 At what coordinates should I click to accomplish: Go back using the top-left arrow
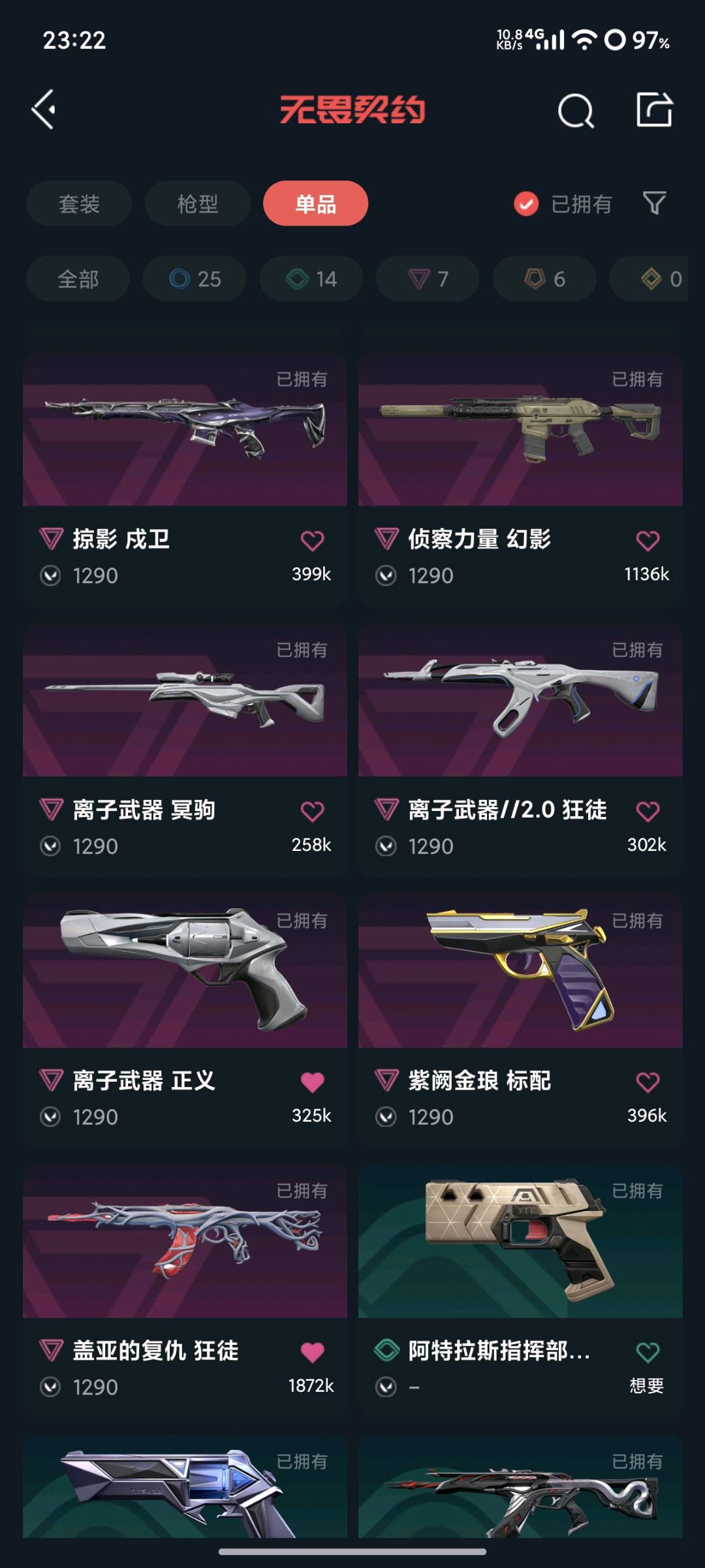44,109
